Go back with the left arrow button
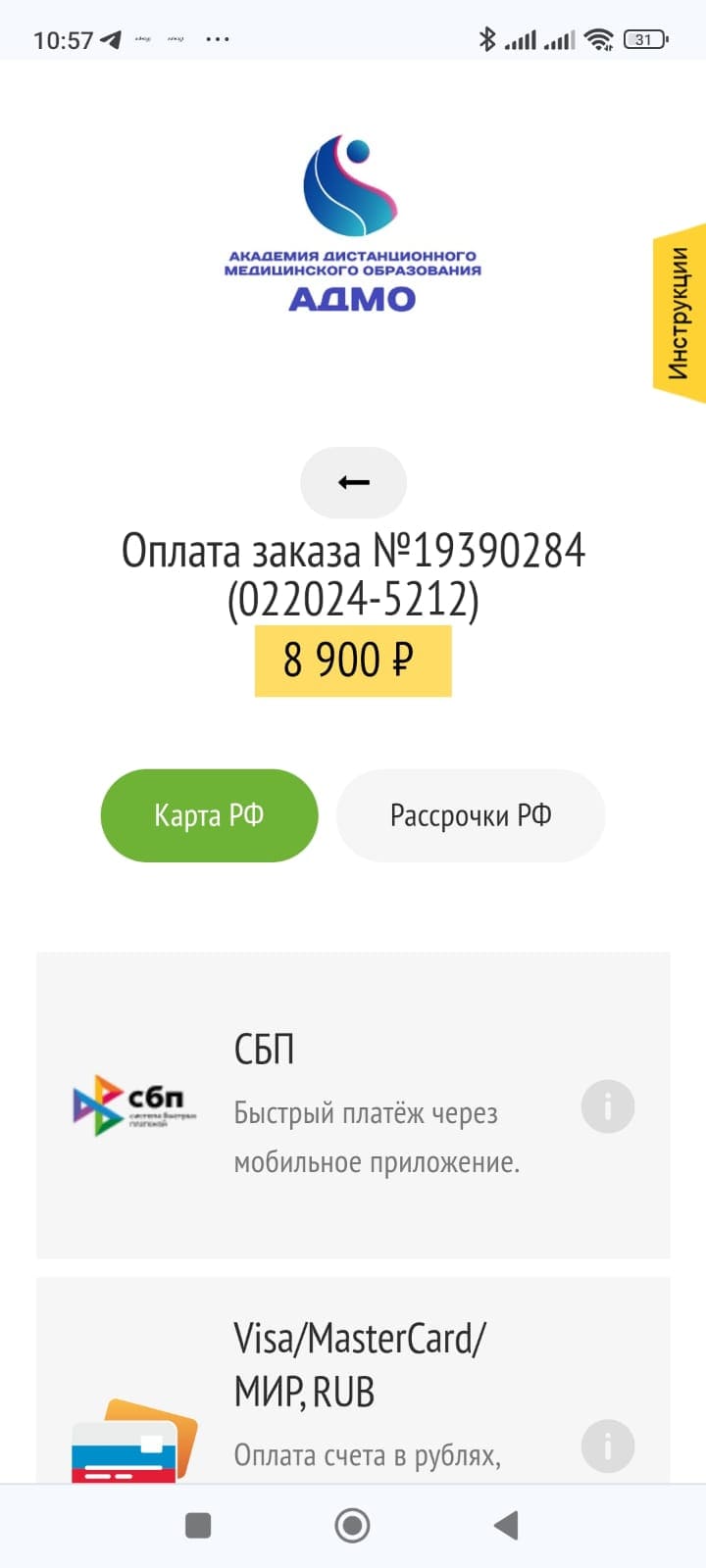 point(353,482)
